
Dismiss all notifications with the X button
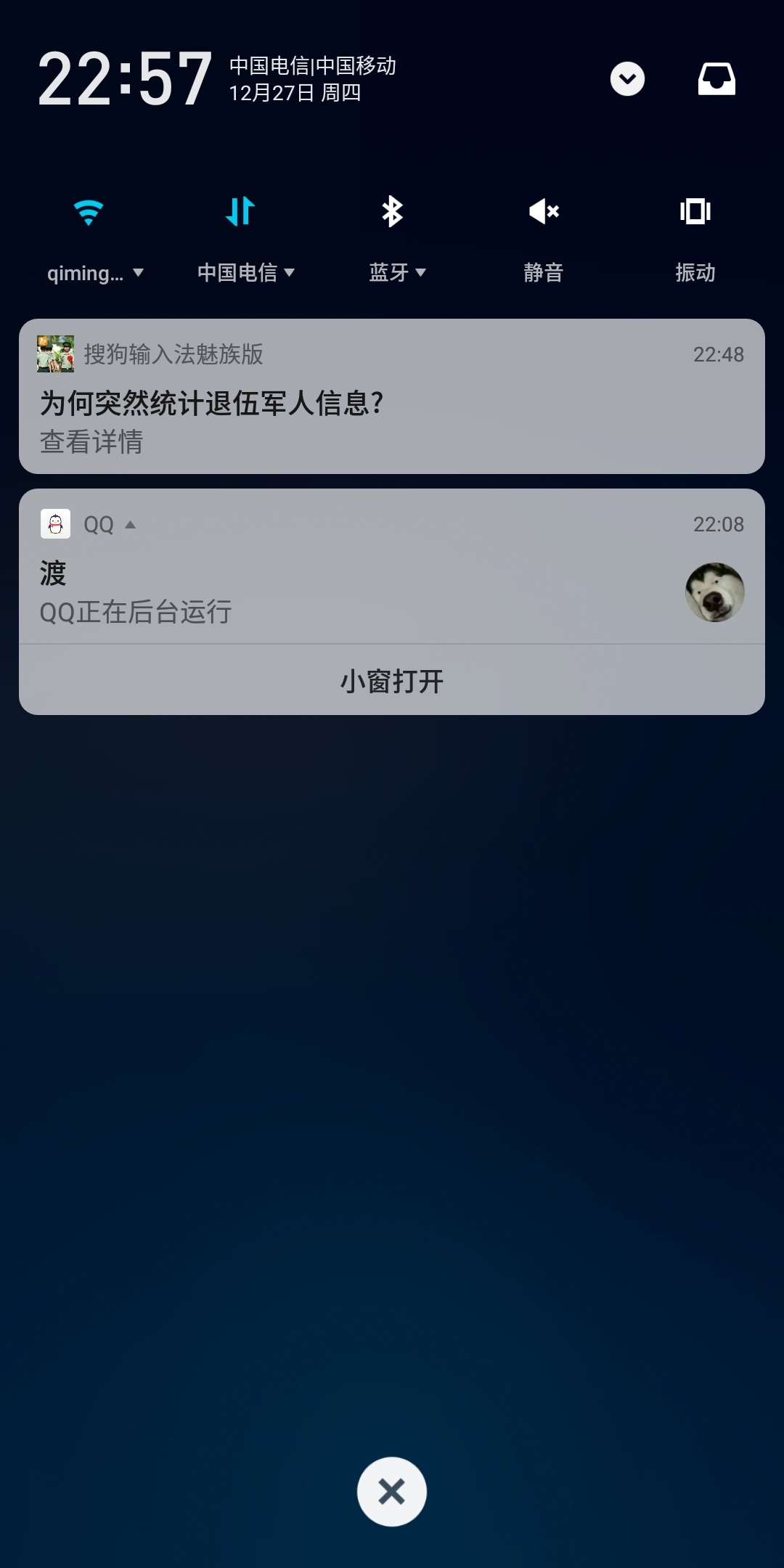392,1491
